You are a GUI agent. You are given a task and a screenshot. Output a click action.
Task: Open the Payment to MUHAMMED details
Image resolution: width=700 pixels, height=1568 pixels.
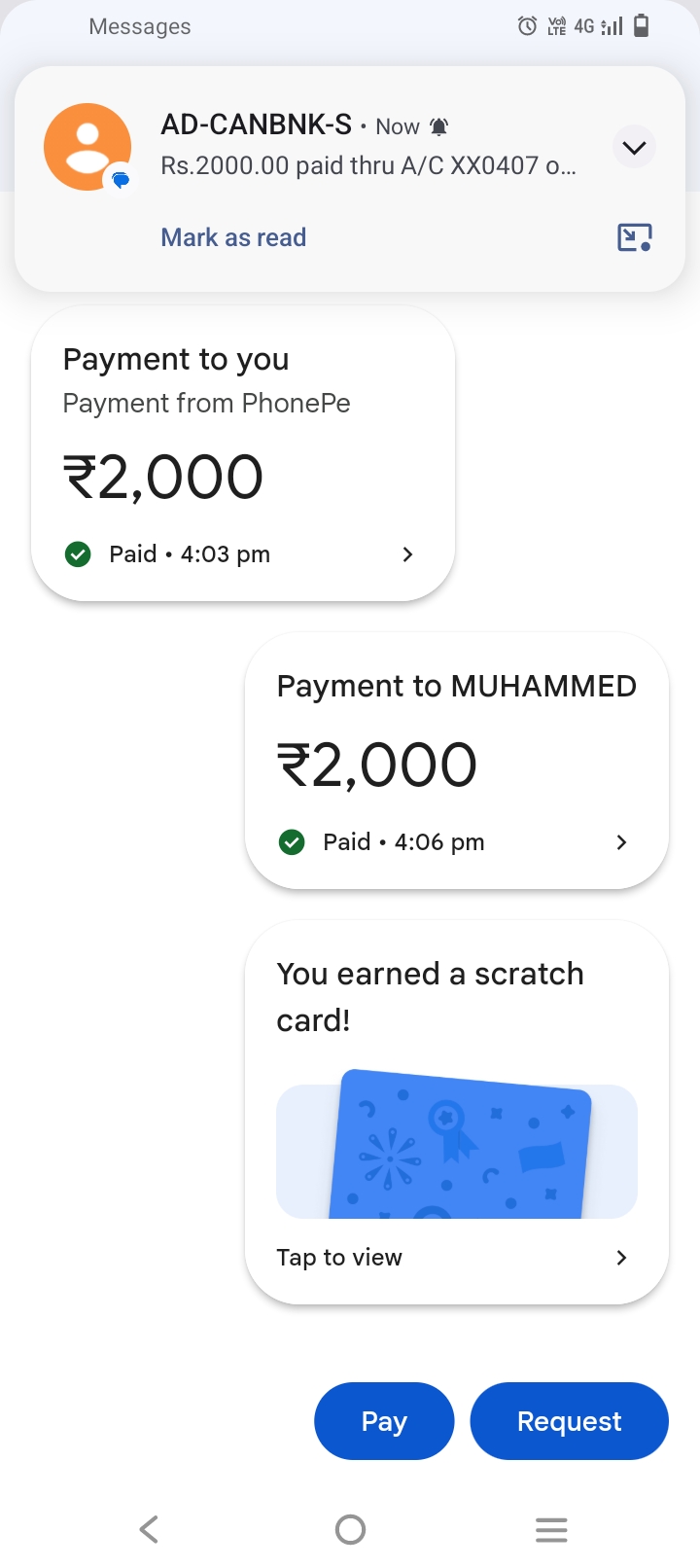[x=456, y=761]
